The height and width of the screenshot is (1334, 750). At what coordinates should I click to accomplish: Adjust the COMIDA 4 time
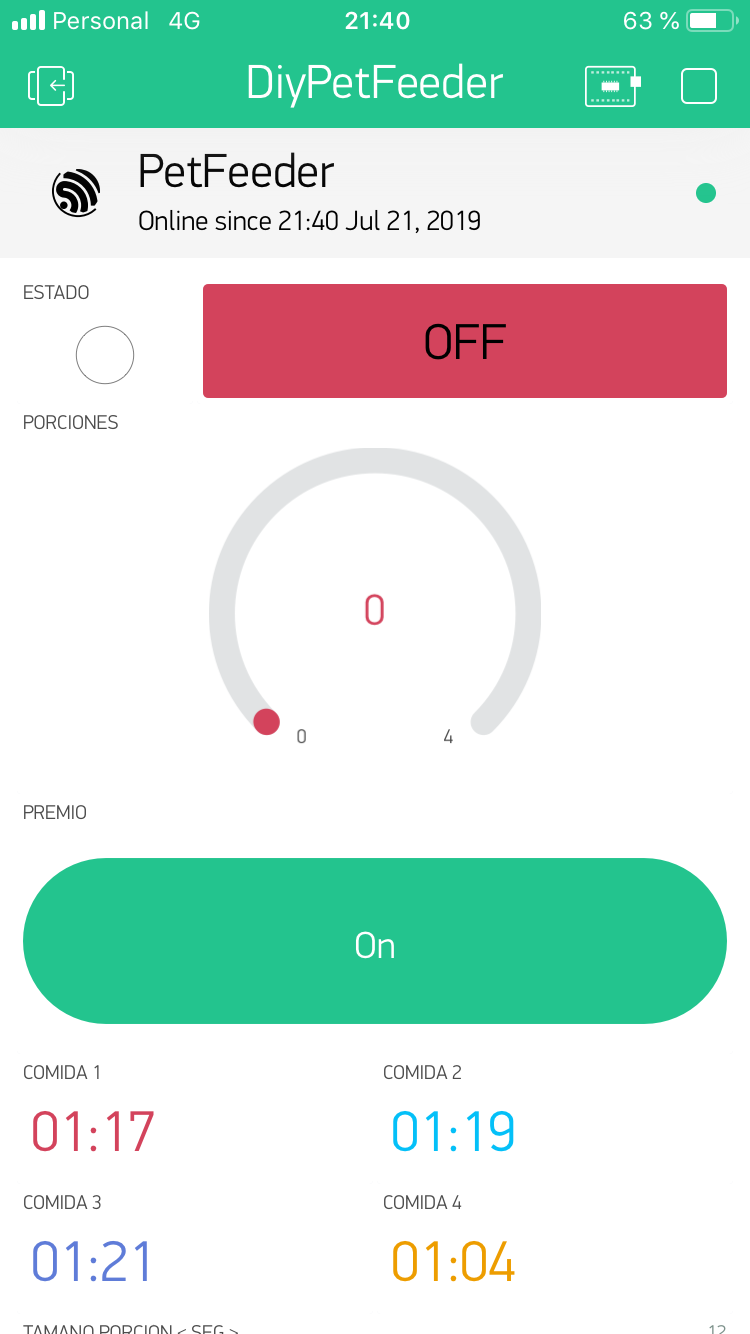point(453,1261)
